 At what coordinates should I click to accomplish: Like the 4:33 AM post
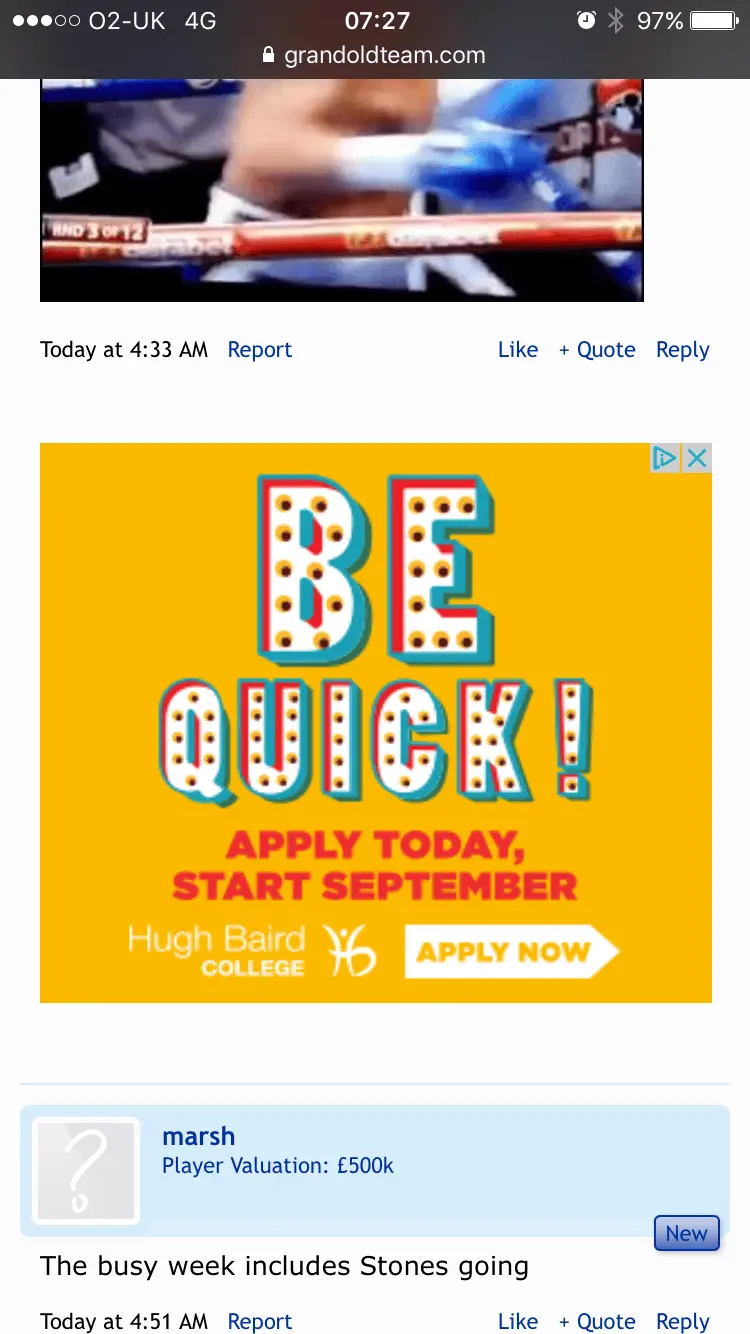point(517,350)
